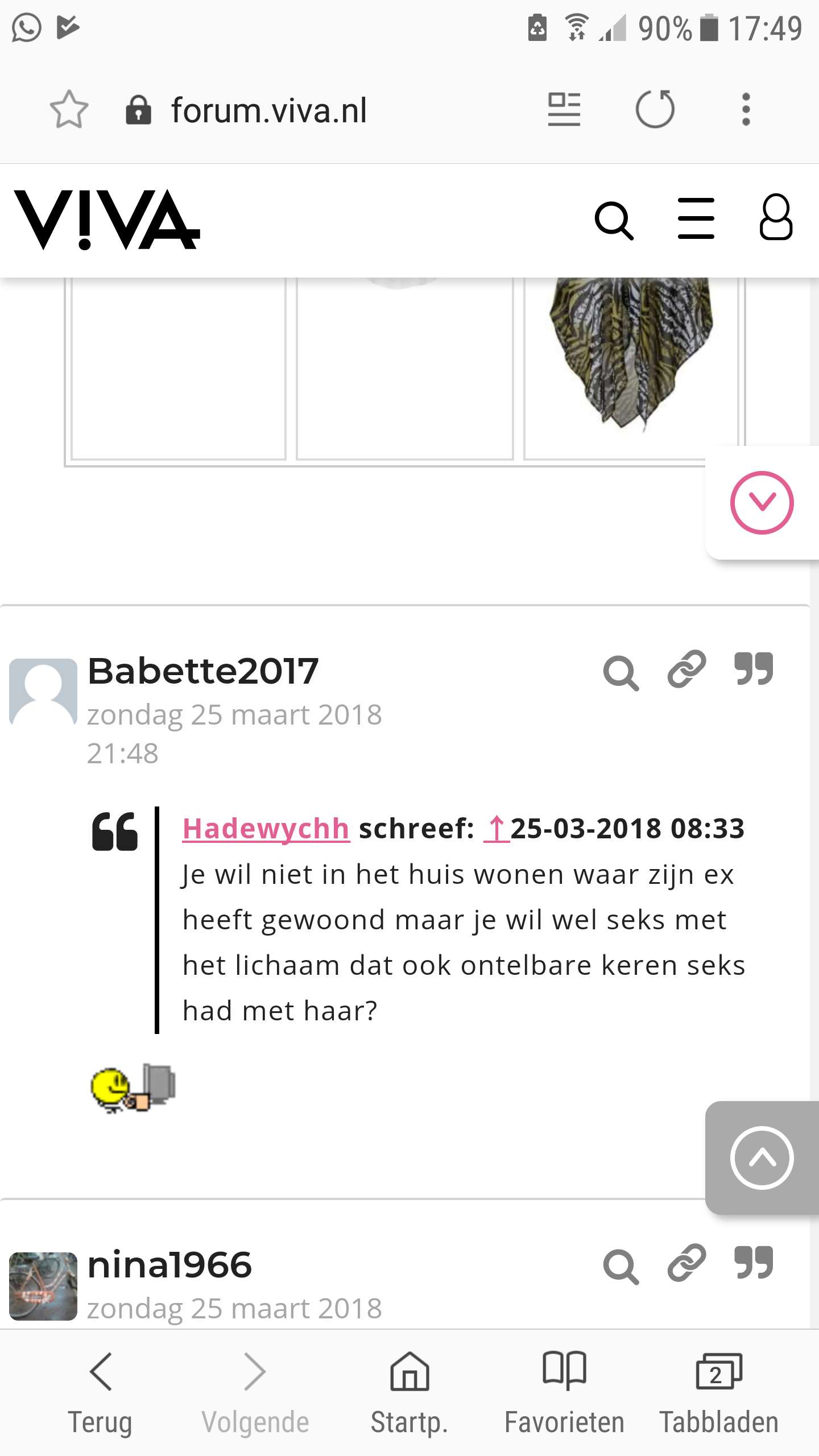The image size is (819, 1456).
Task: Quote Babette2017's post
Action: pyautogui.click(x=754, y=668)
